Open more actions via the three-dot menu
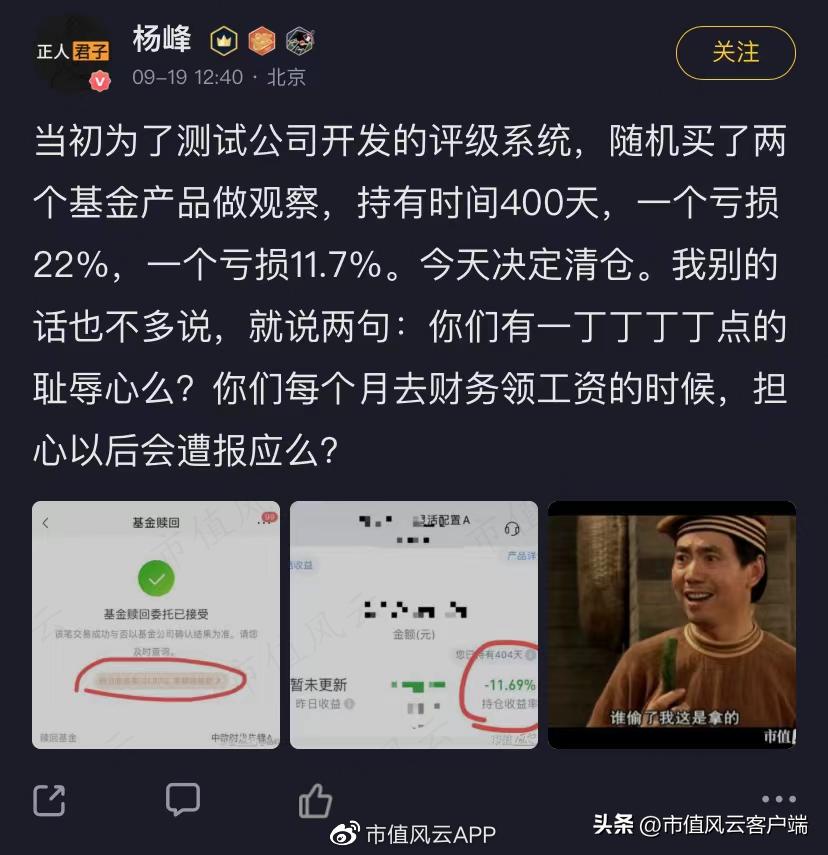The height and width of the screenshot is (855, 828). (779, 800)
